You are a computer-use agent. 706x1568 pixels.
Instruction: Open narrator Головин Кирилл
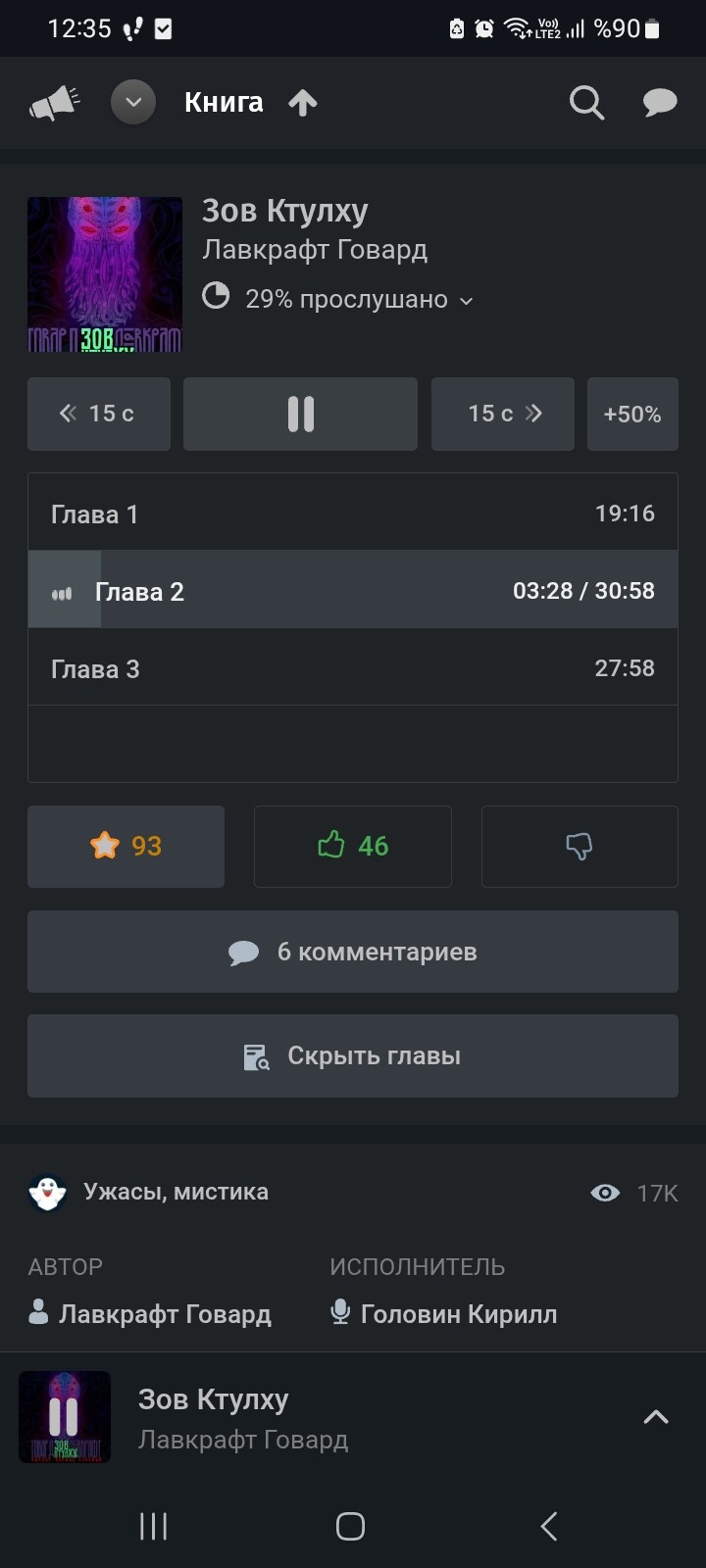457,1314
